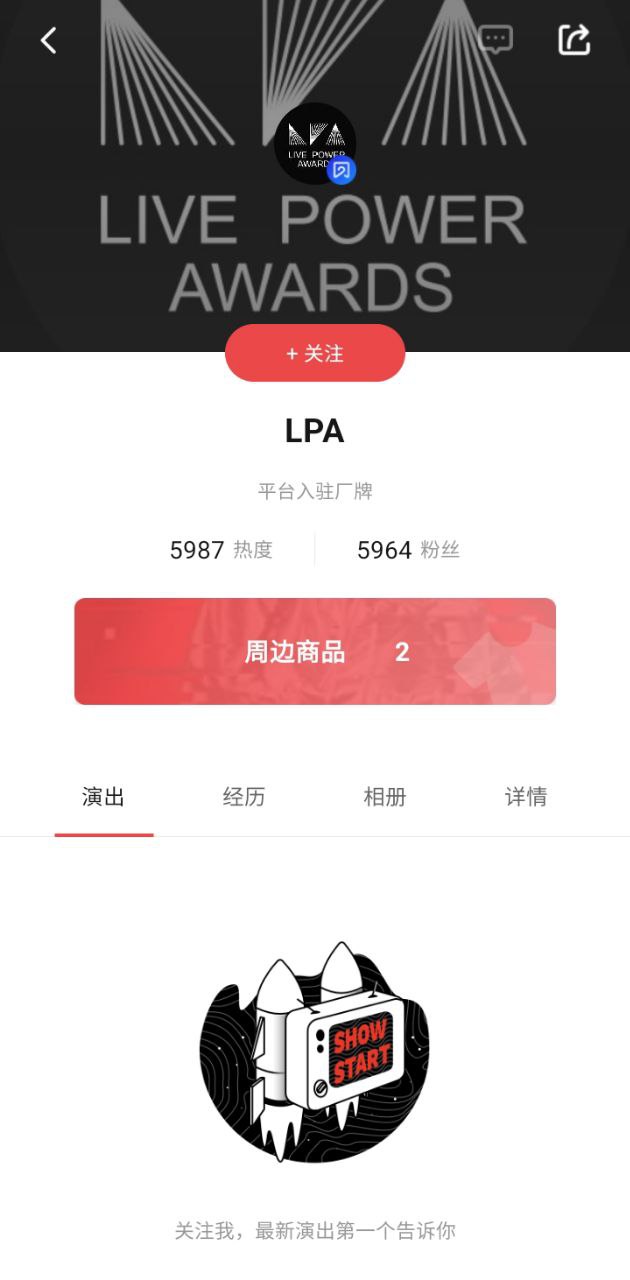The image size is (630, 1280).
Task: Go back using the top-left arrow
Action: [48, 41]
